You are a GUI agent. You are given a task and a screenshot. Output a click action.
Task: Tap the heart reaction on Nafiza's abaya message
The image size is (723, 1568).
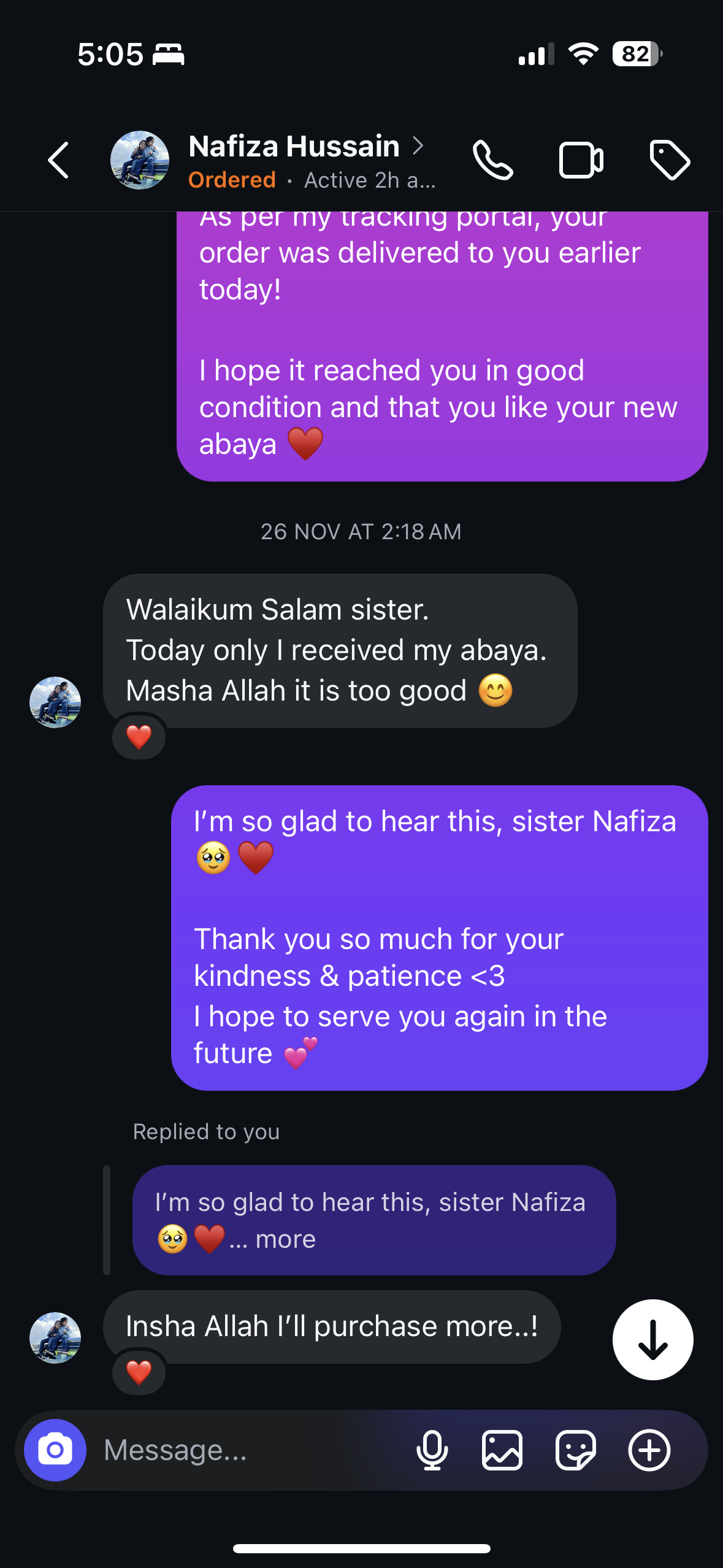click(x=138, y=736)
